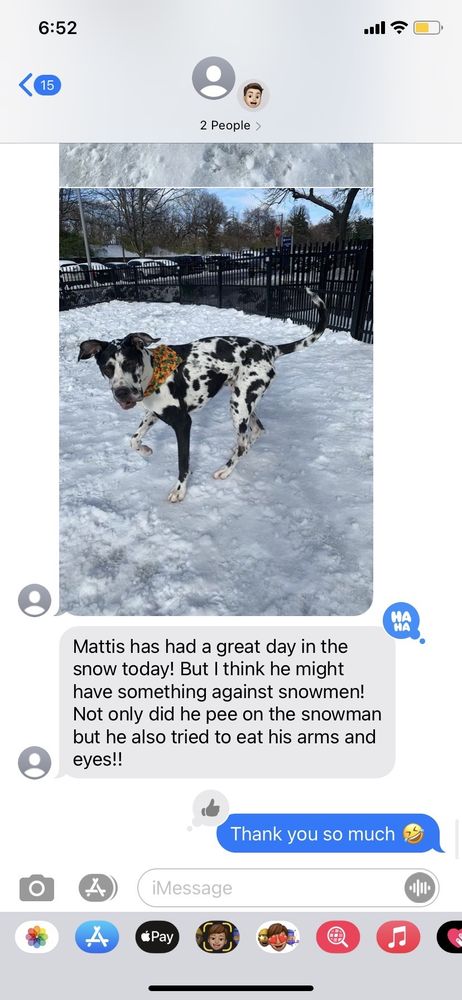Open Memoji stickers with heart eyes
The height and width of the screenshot is (1000, 462).
pyautogui.click(x=278, y=937)
